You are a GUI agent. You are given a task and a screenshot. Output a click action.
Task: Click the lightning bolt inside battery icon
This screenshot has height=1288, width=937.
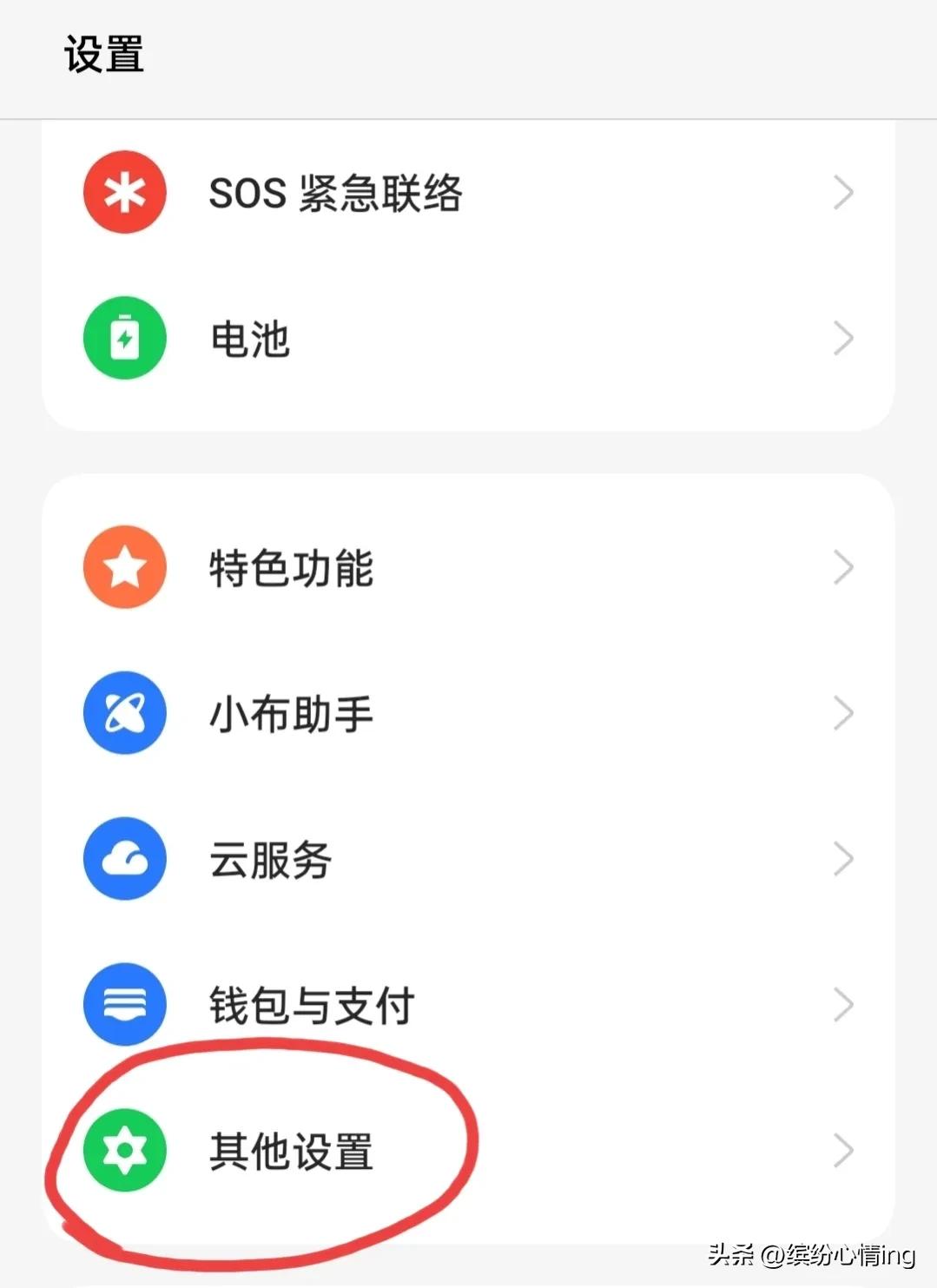[x=124, y=339]
